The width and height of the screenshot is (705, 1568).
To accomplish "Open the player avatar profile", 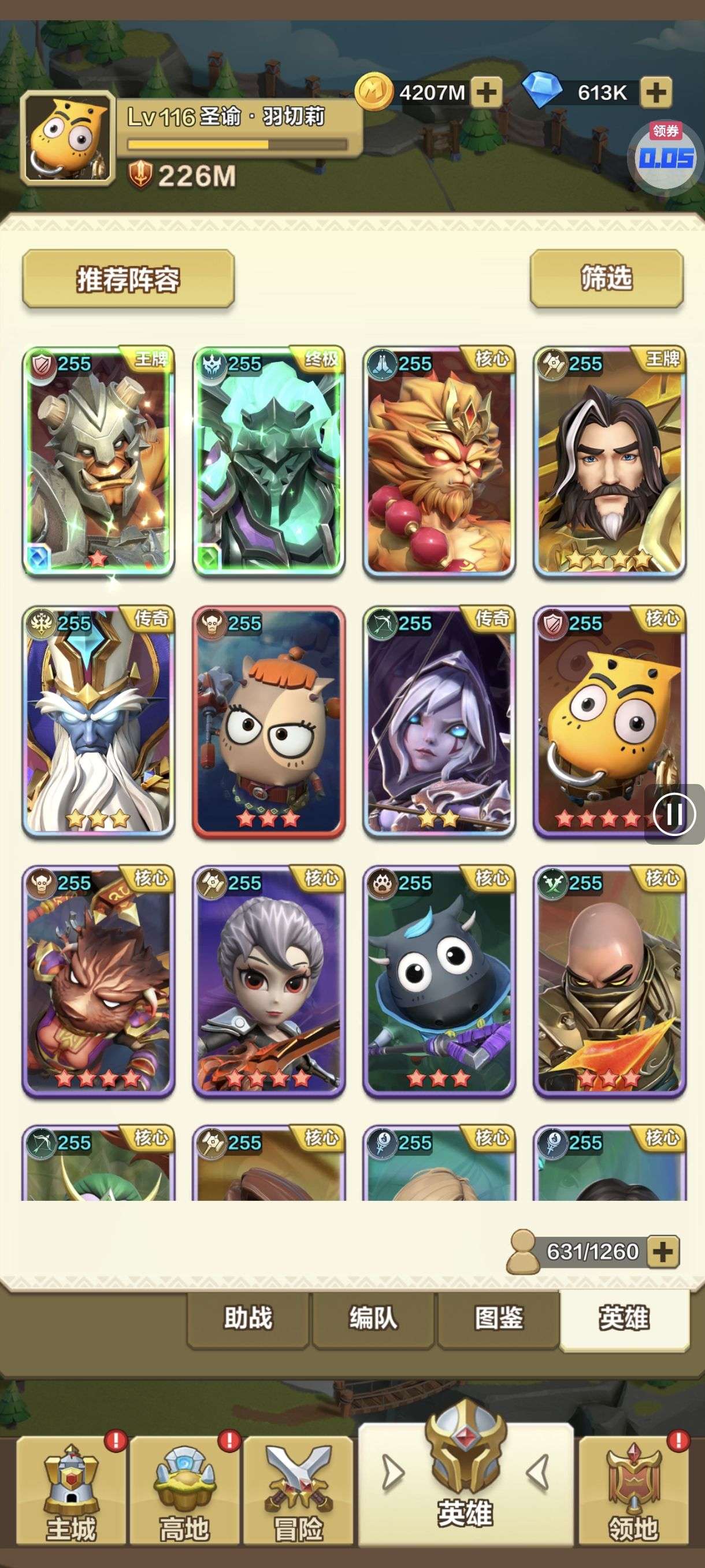I will pos(68,138).
